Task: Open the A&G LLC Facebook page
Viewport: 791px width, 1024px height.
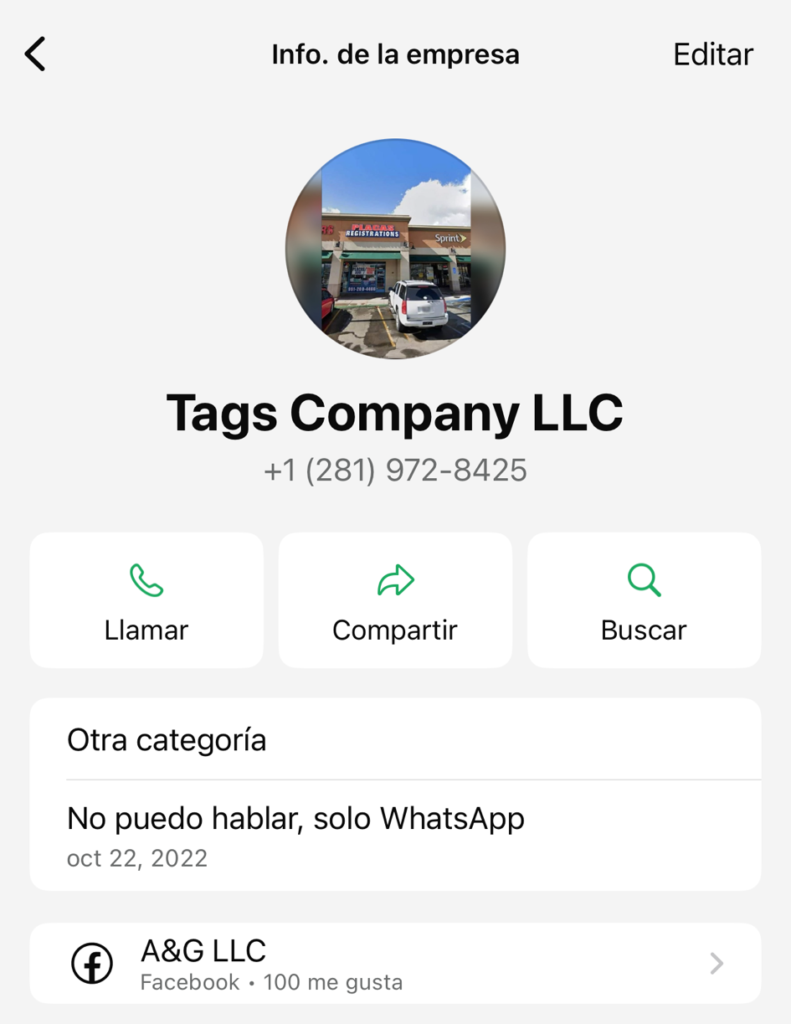Action: [395, 963]
